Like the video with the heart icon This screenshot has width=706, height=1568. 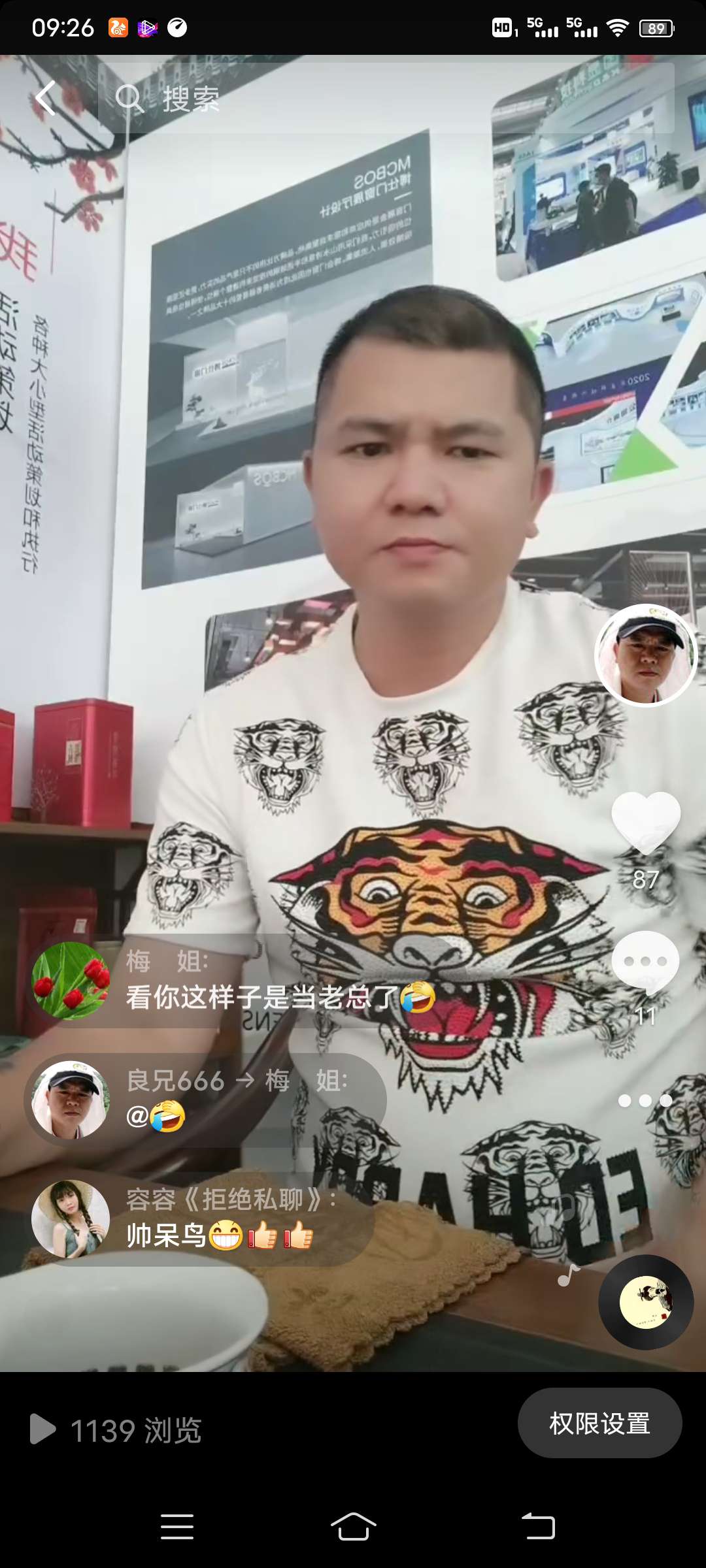pyautogui.click(x=646, y=823)
